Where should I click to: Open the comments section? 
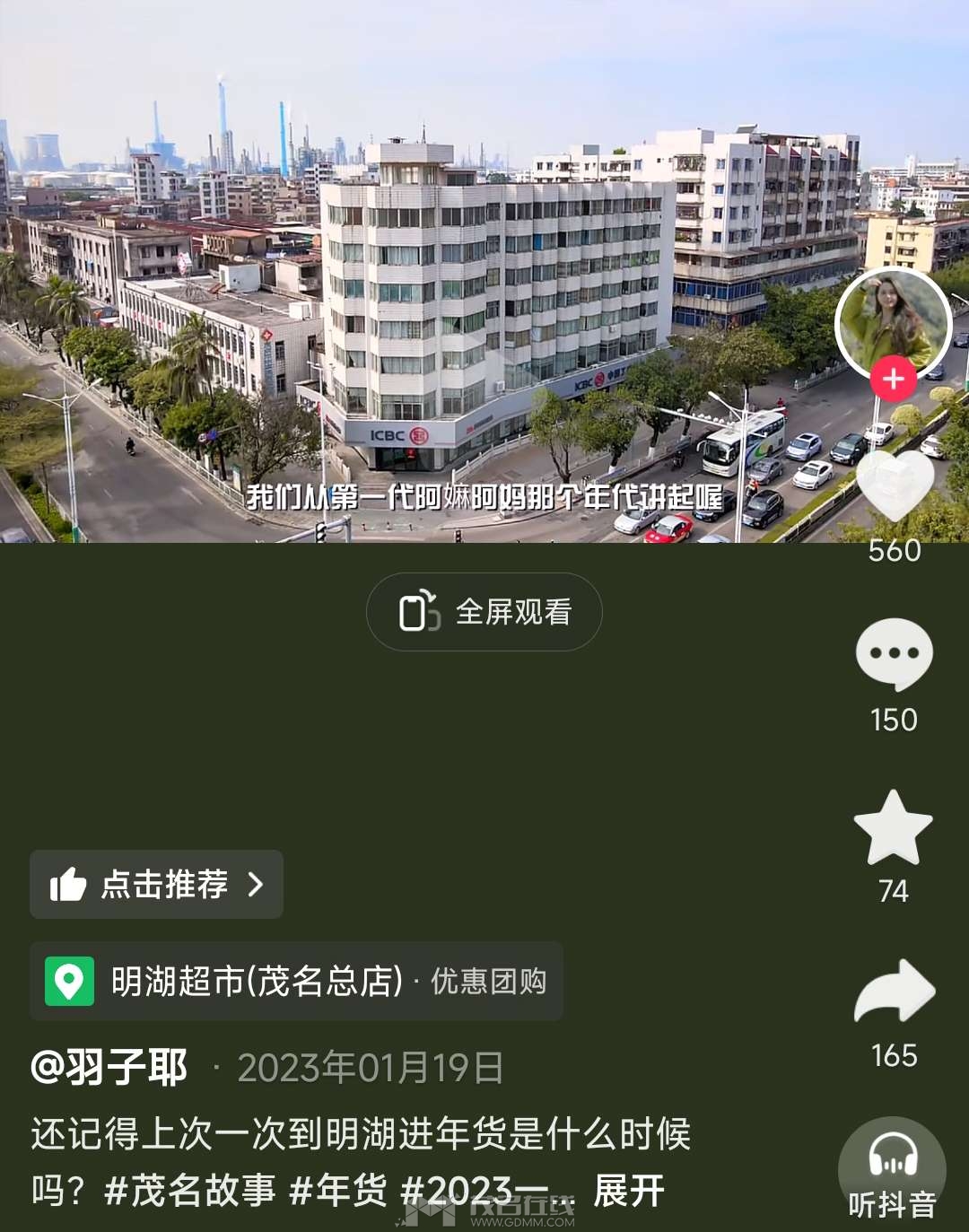tap(894, 654)
